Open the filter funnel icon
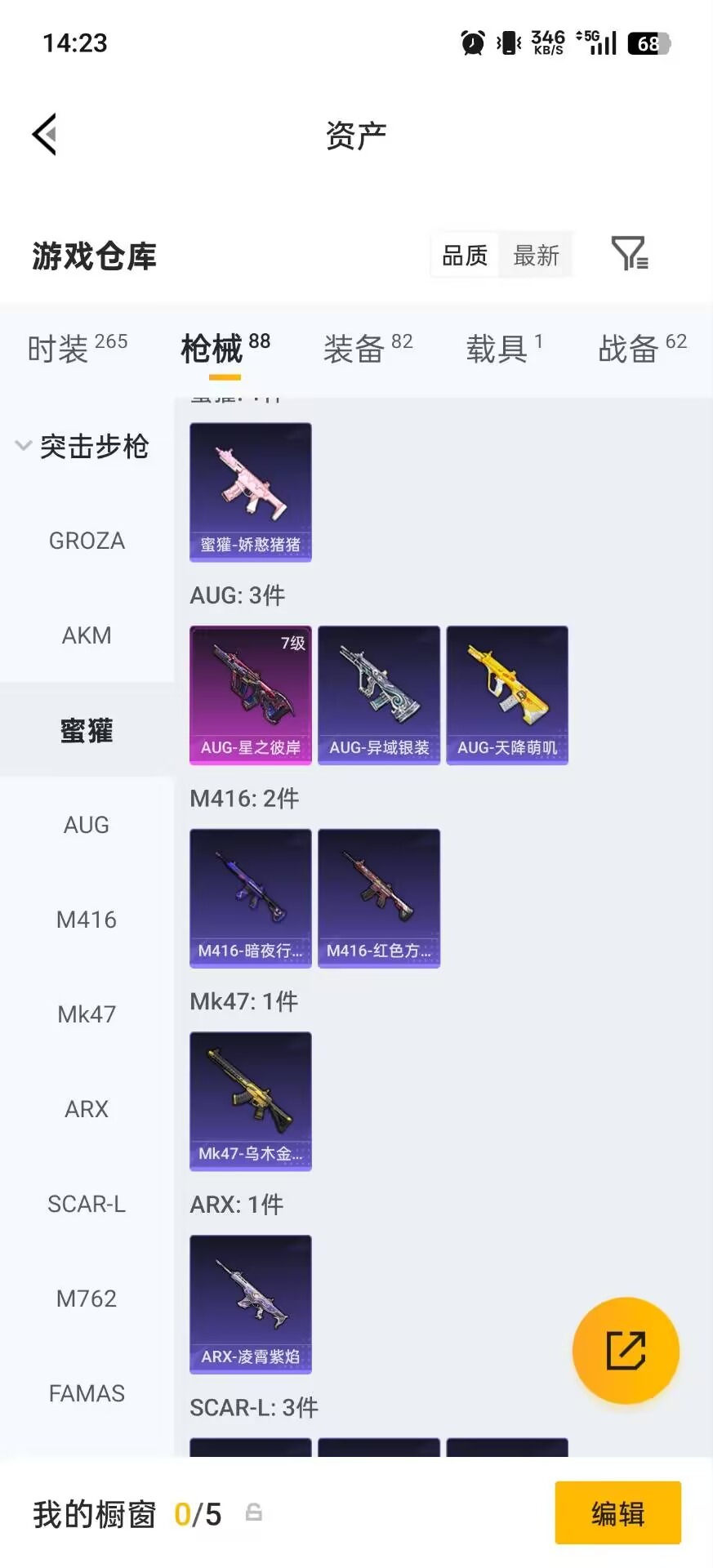This screenshot has height=1568, width=713. pyautogui.click(x=629, y=255)
